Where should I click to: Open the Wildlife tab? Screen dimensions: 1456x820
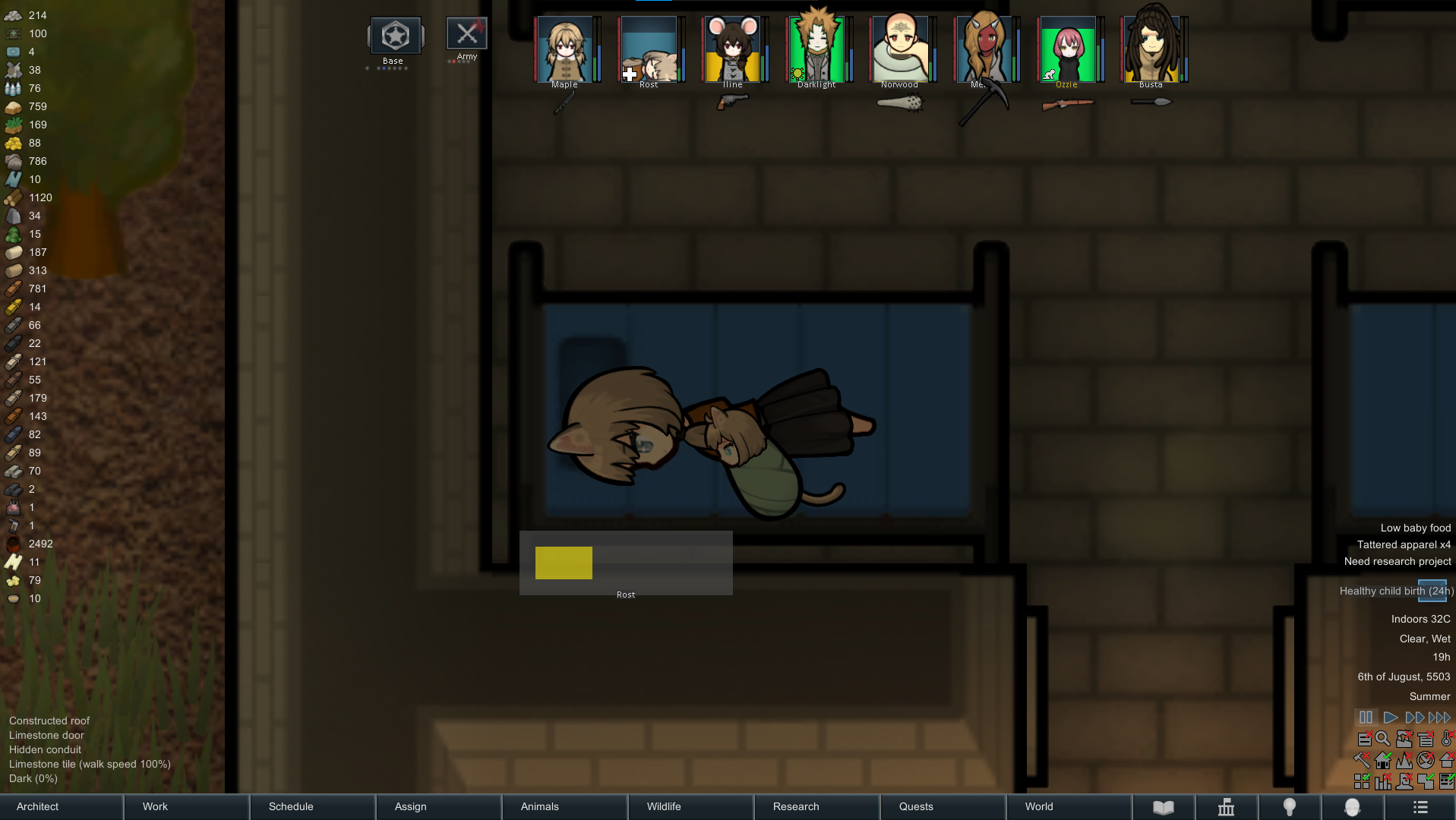(692, 806)
